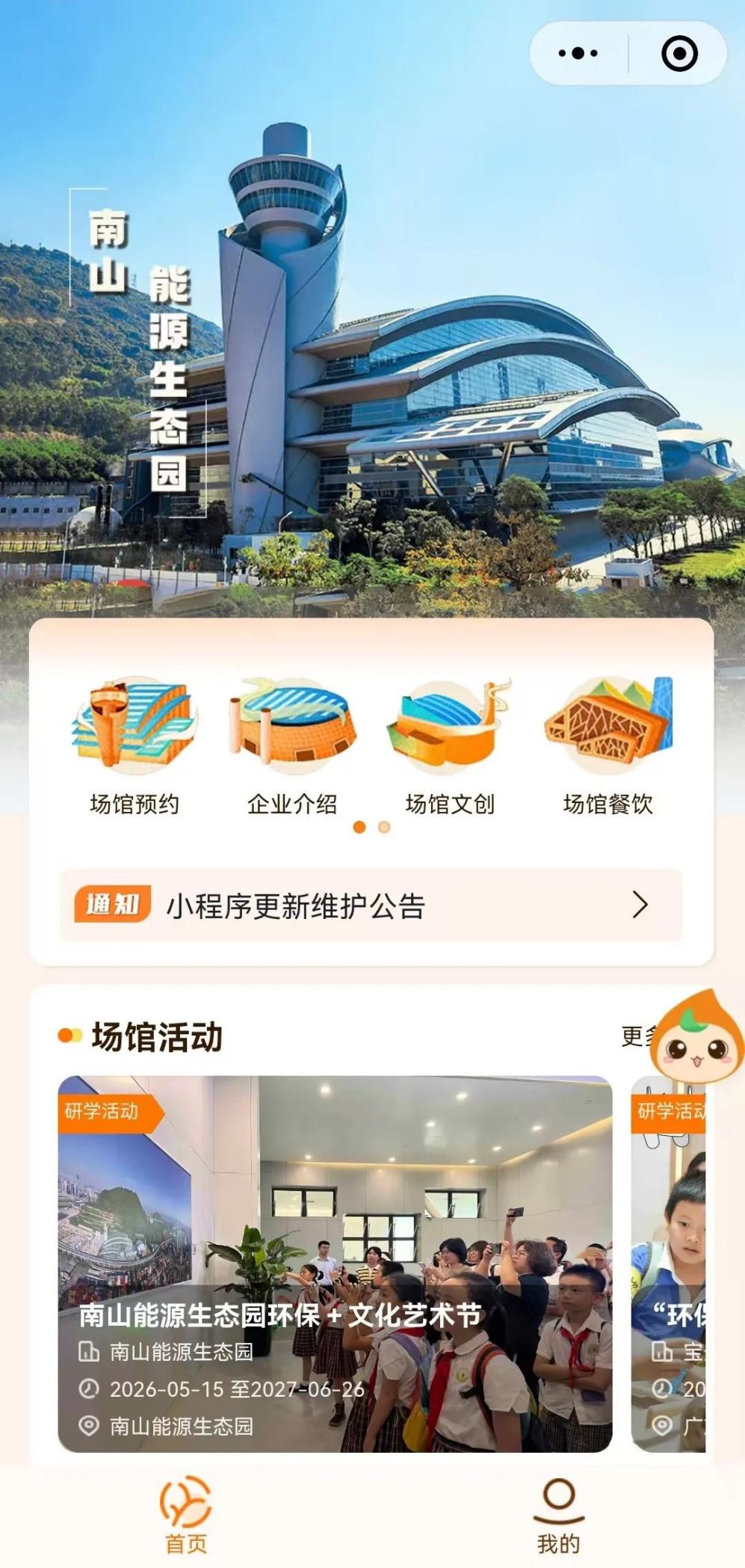This screenshot has width=745, height=1568.
Task: Open 场馆文创 cultural products
Action: click(450, 744)
